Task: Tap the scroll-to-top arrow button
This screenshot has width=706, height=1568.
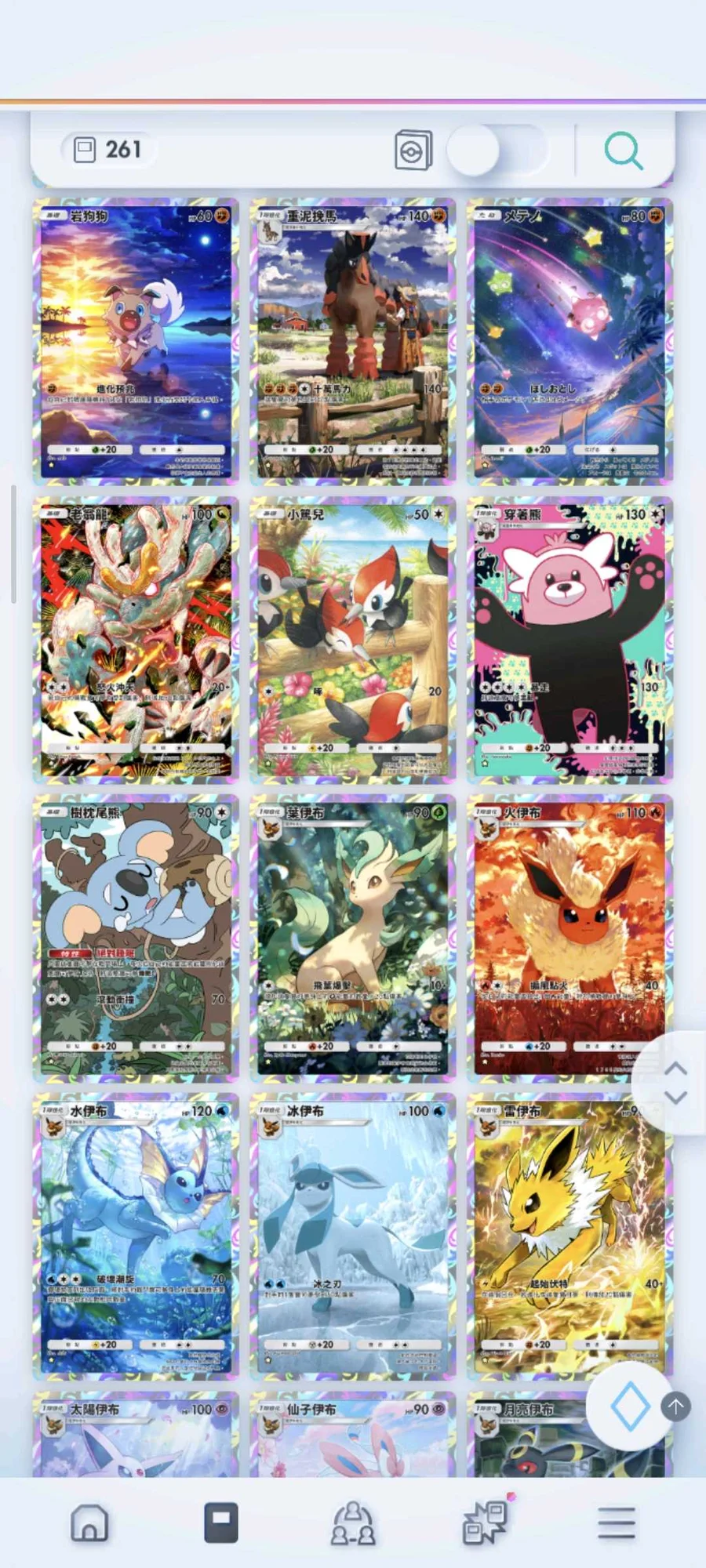Action: (x=675, y=1406)
